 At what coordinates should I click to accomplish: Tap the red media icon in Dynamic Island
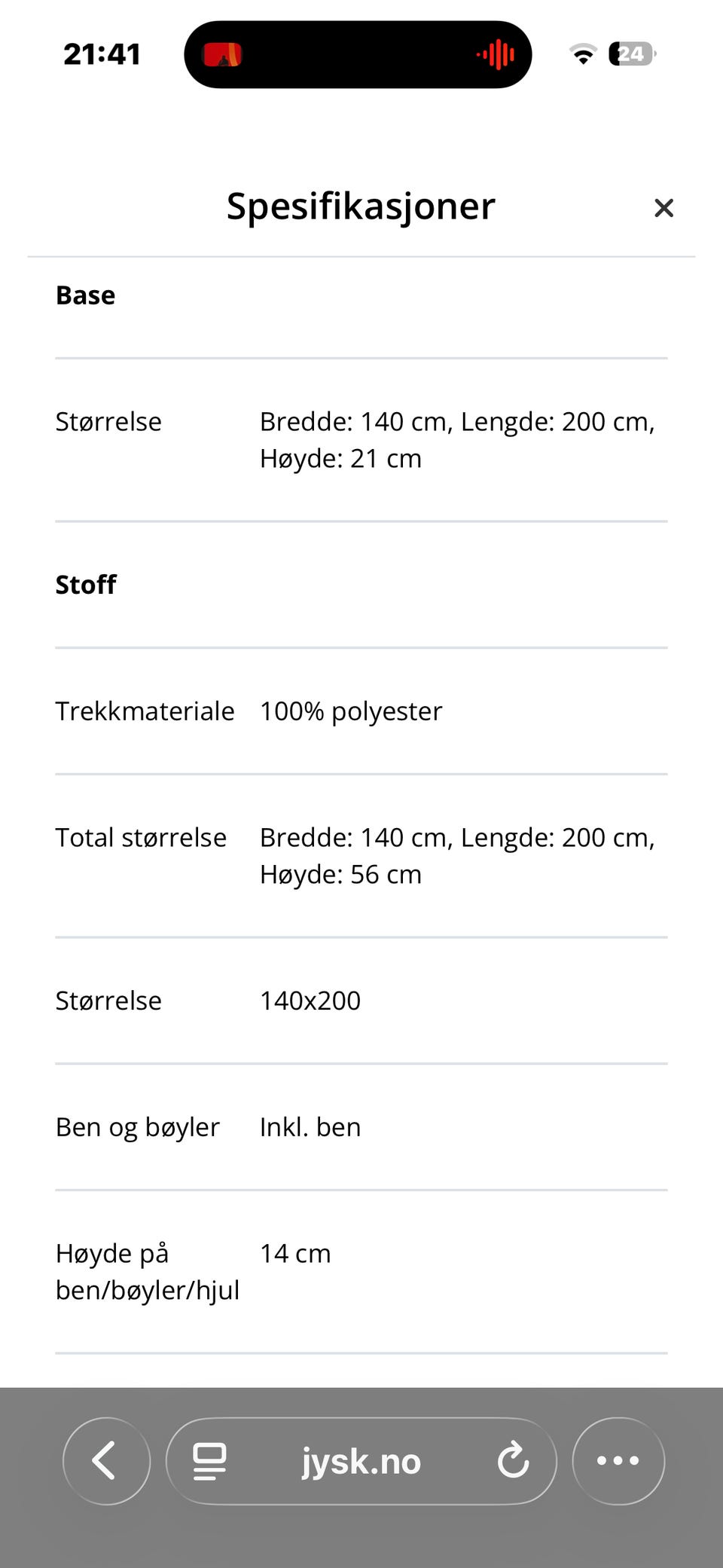(224, 53)
